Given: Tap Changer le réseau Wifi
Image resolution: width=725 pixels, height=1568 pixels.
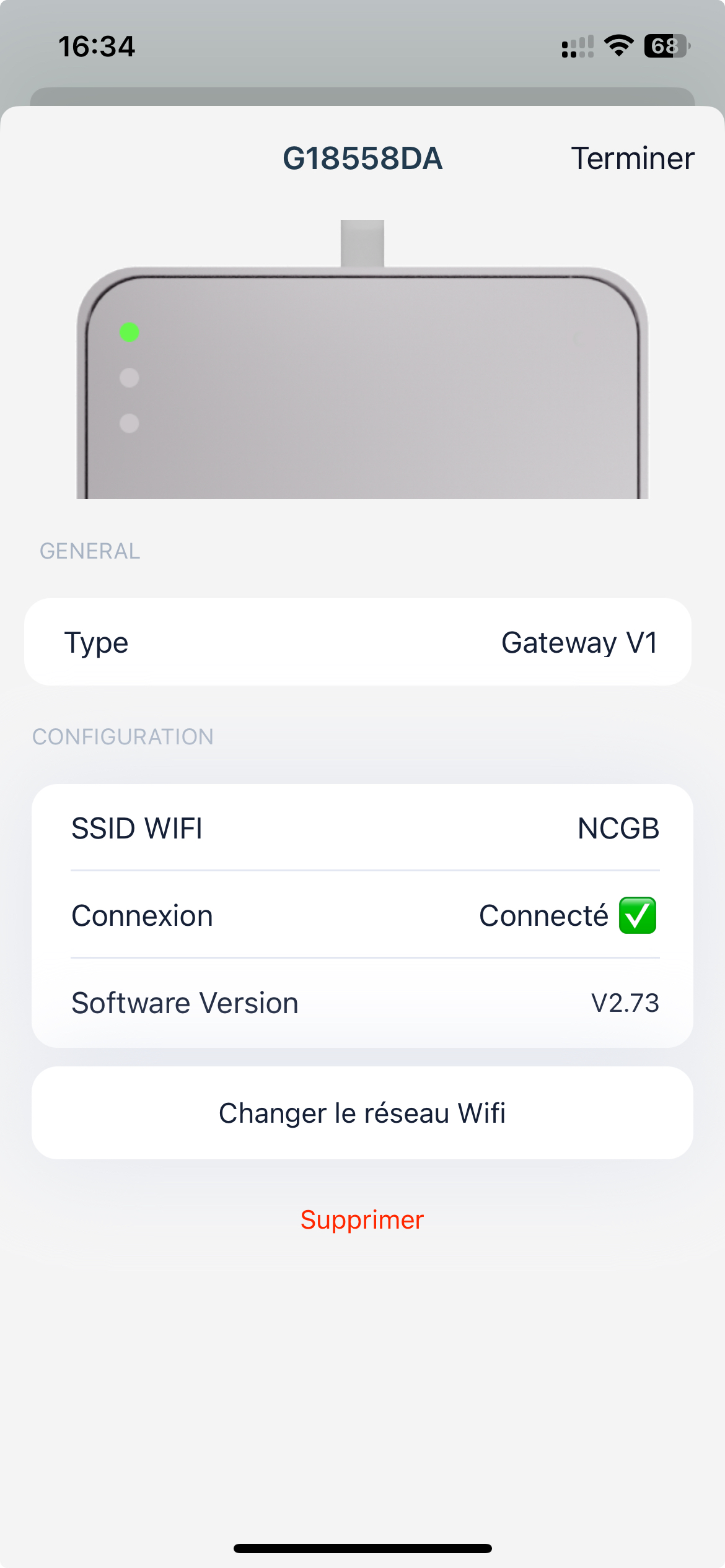Looking at the screenshot, I should tap(362, 1113).
